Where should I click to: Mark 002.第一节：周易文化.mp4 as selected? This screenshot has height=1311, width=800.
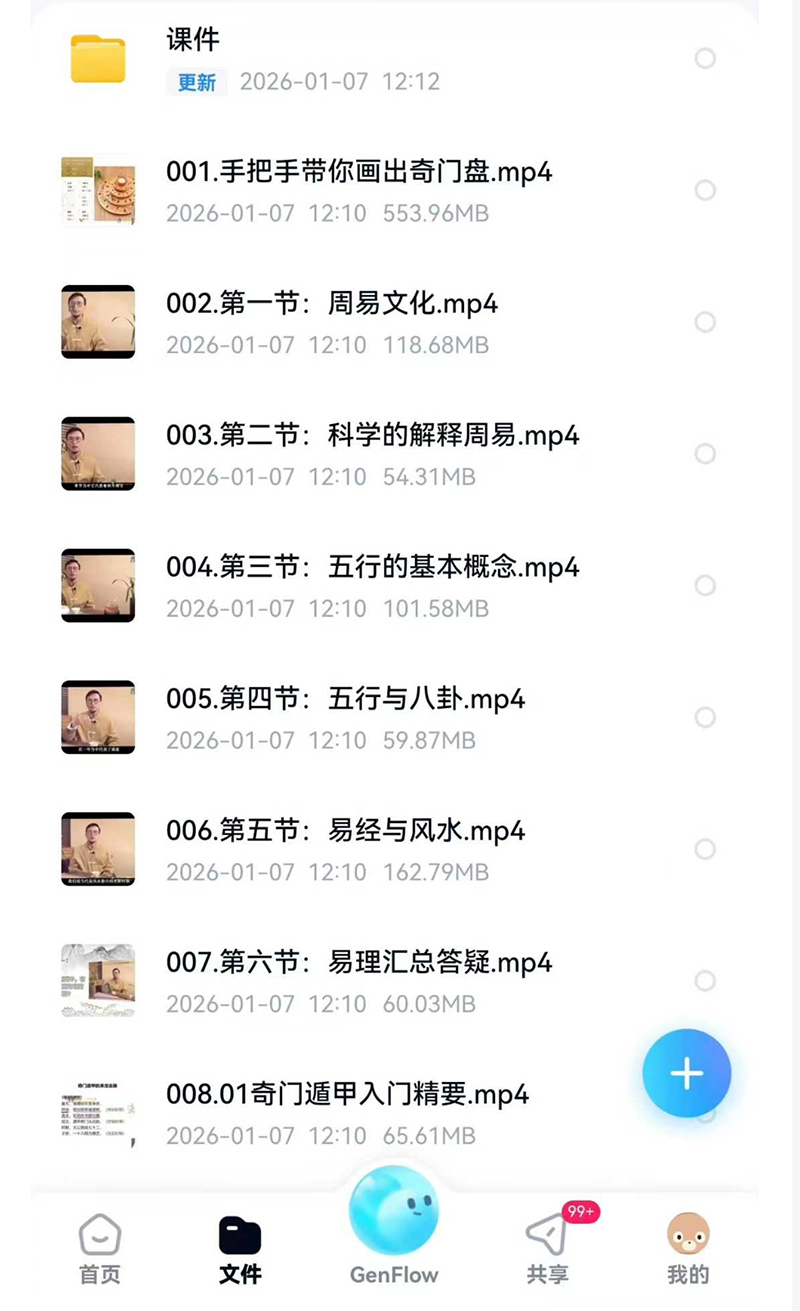[x=705, y=322]
